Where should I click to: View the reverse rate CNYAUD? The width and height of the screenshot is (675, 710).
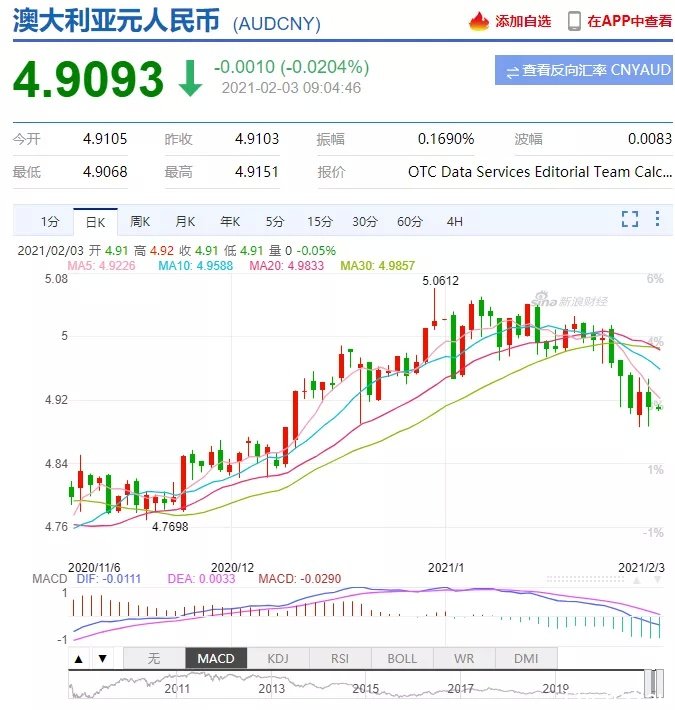(x=584, y=70)
